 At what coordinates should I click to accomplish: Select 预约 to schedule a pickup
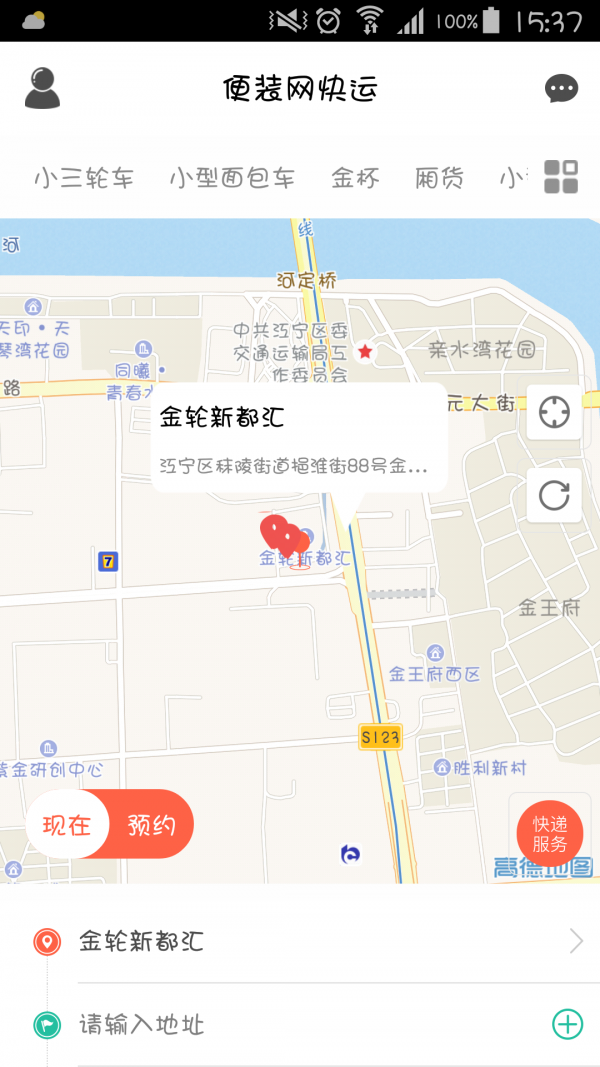point(152,825)
